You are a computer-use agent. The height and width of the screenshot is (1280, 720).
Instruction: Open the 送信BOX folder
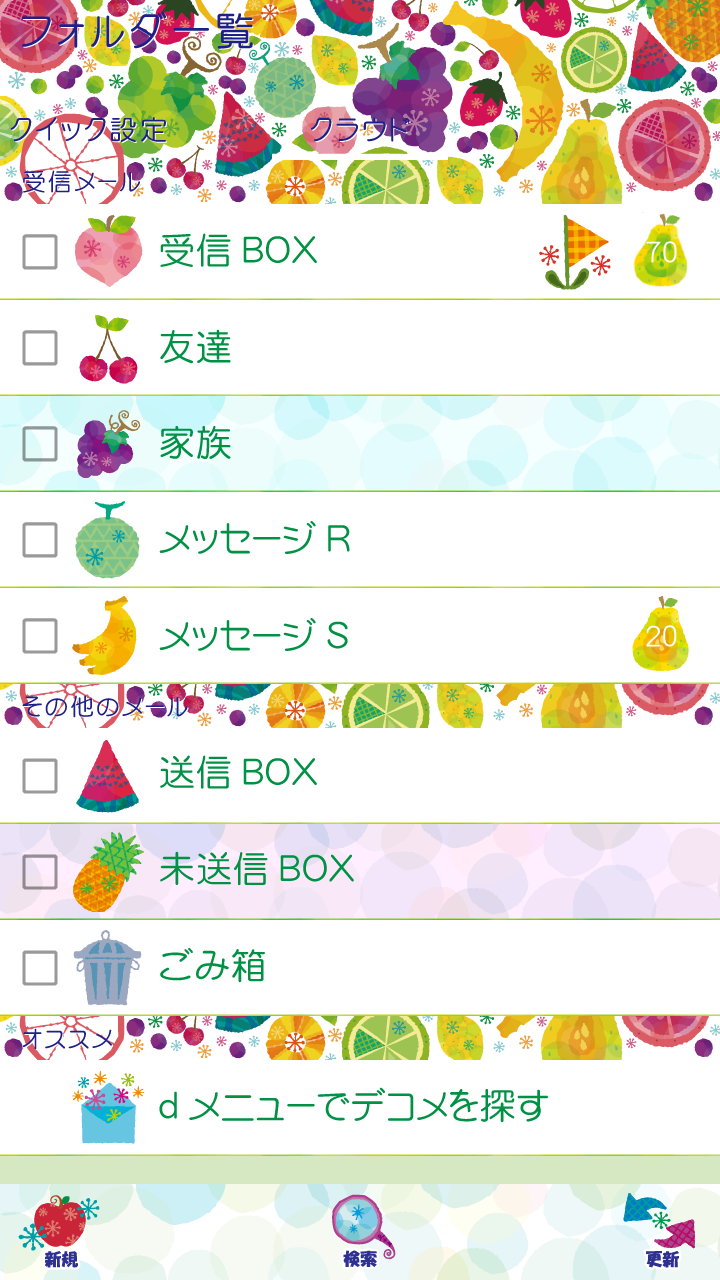[x=238, y=773]
